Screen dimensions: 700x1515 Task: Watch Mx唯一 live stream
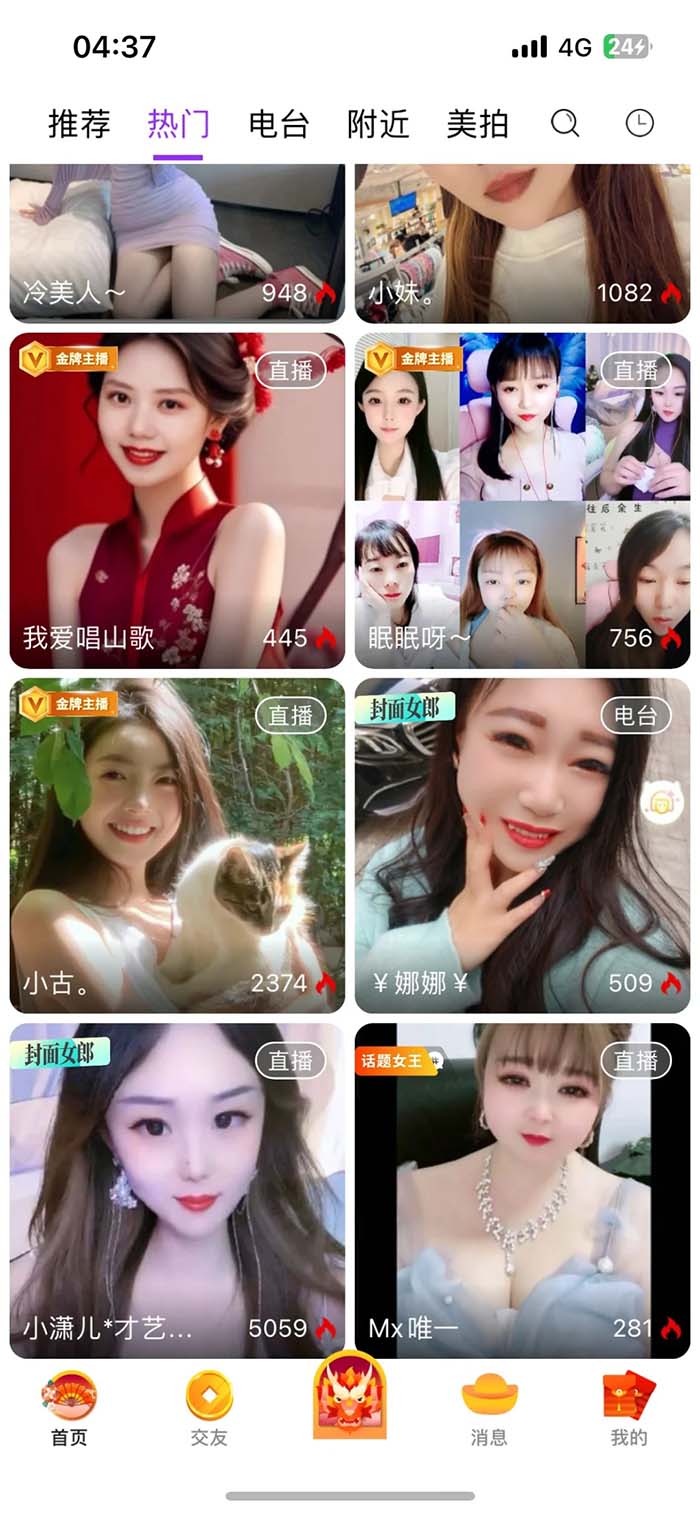tap(522, 1190)
